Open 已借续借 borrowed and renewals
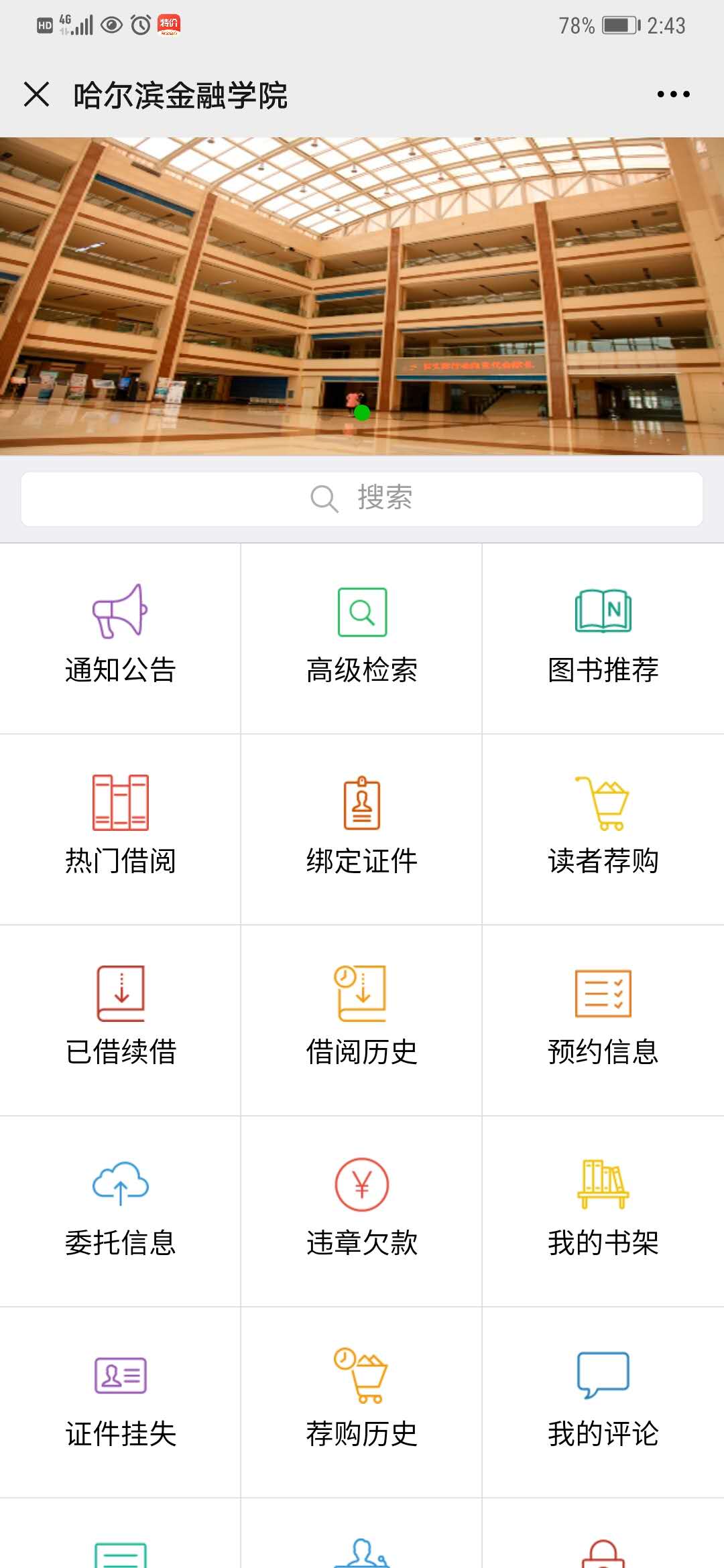The width and height of the screenshot is (724, 1568). [x=121, y=1019]
